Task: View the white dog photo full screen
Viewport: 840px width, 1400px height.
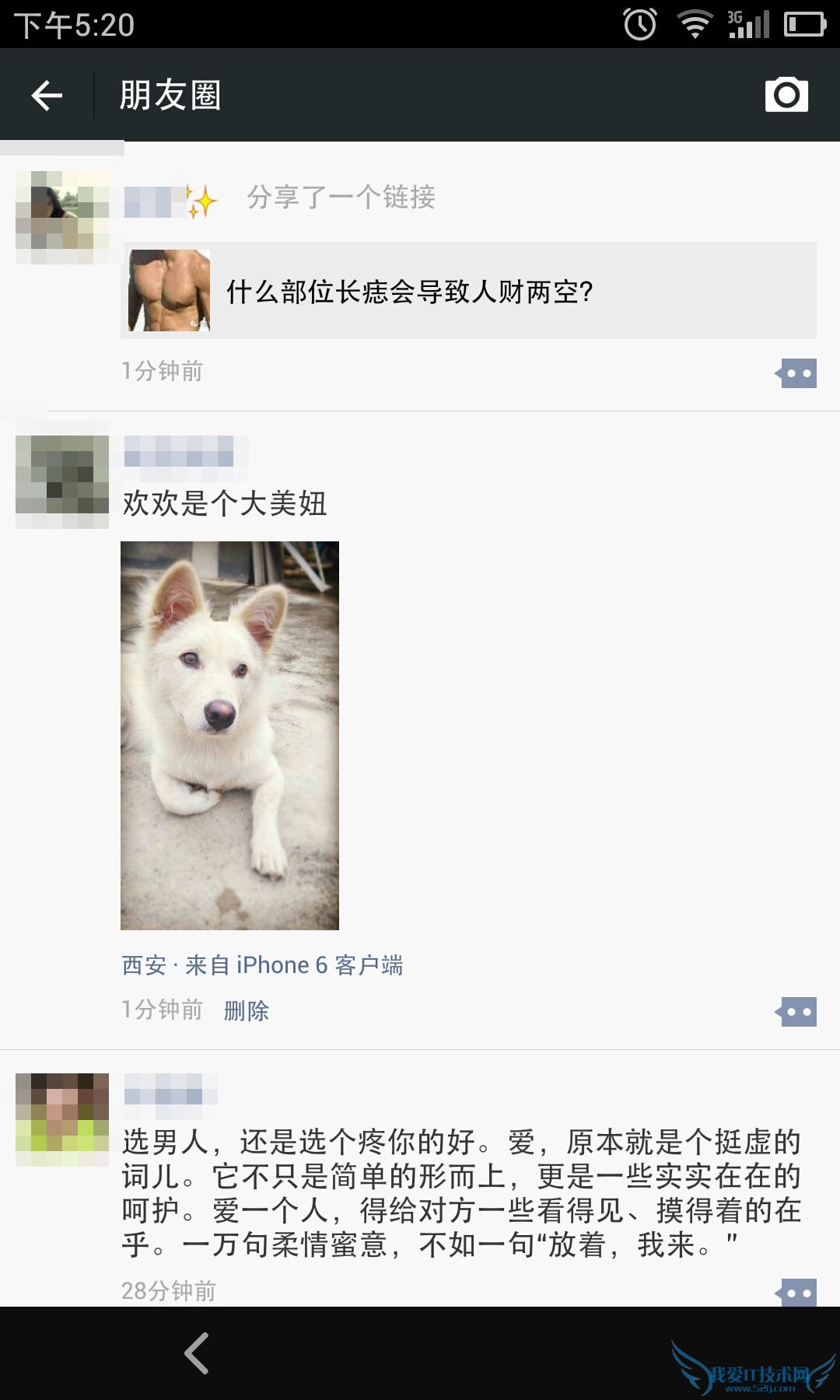Action: pyautogui.click(x=229, y=735)
